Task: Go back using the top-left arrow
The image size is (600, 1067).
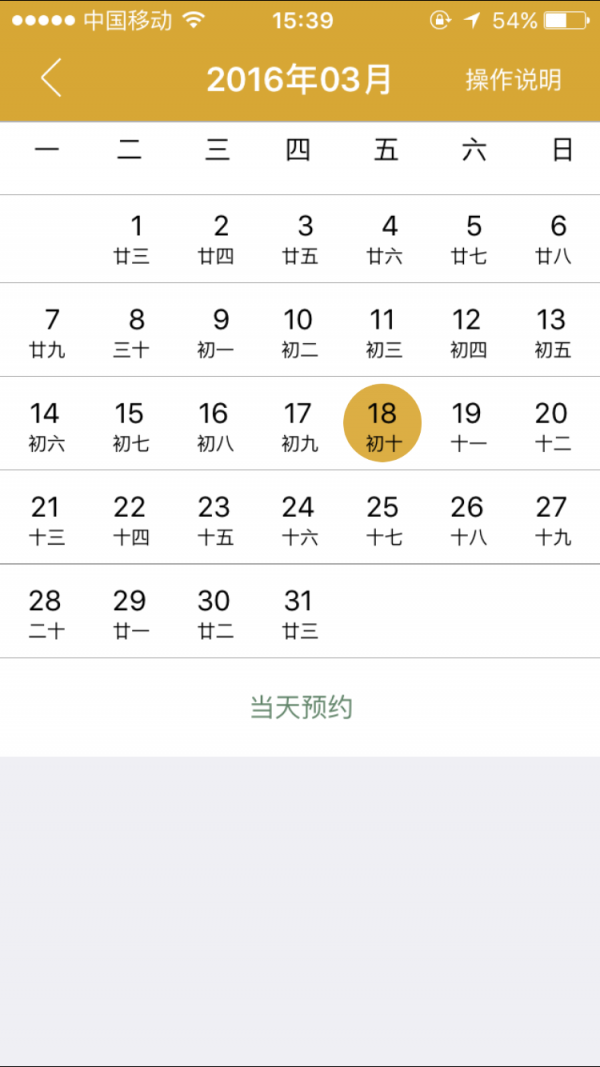Action: [52, 78]
